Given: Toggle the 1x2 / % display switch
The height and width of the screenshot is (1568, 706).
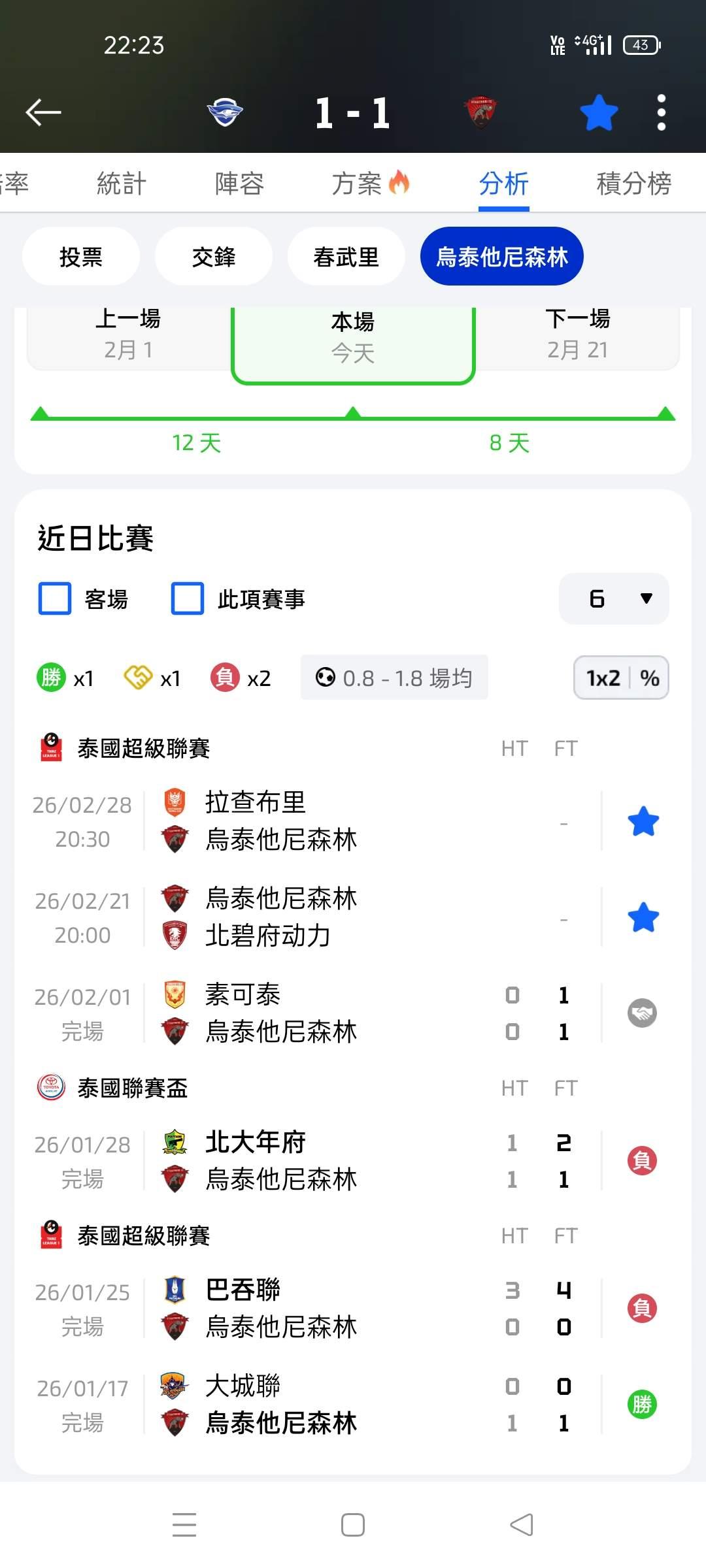Looking at the screenshot, I should click(621, 678).
